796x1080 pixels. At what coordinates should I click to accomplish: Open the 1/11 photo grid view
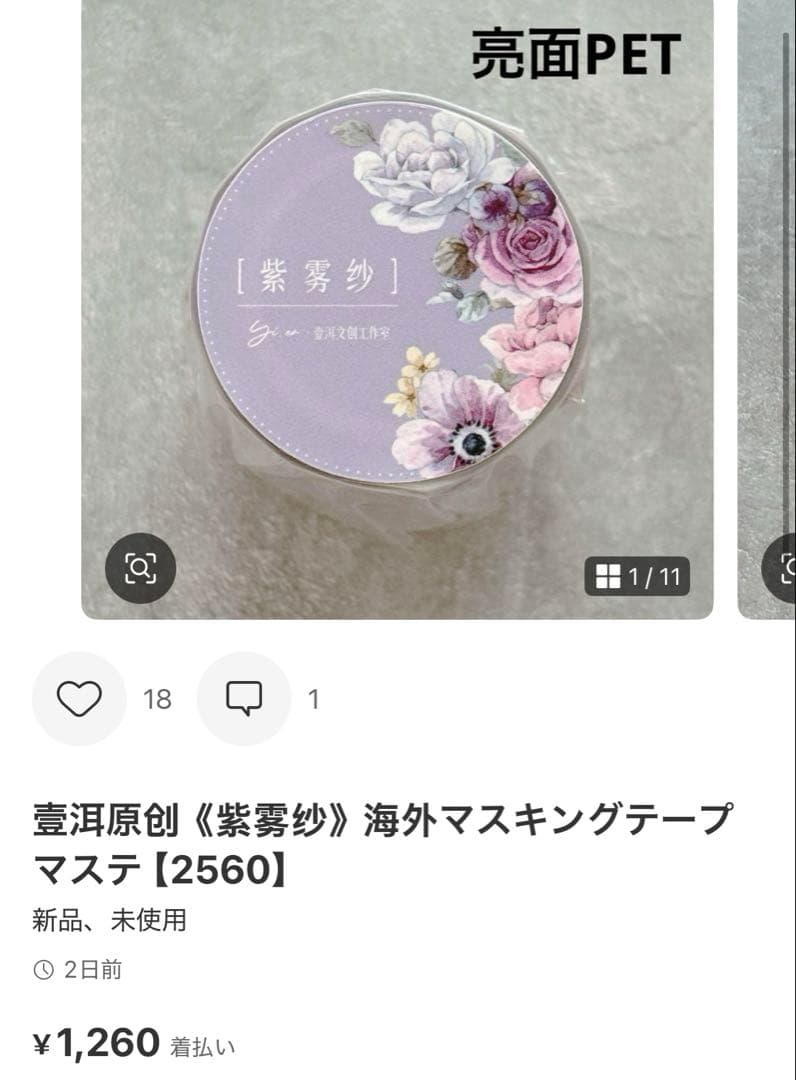tap(637, 577)
